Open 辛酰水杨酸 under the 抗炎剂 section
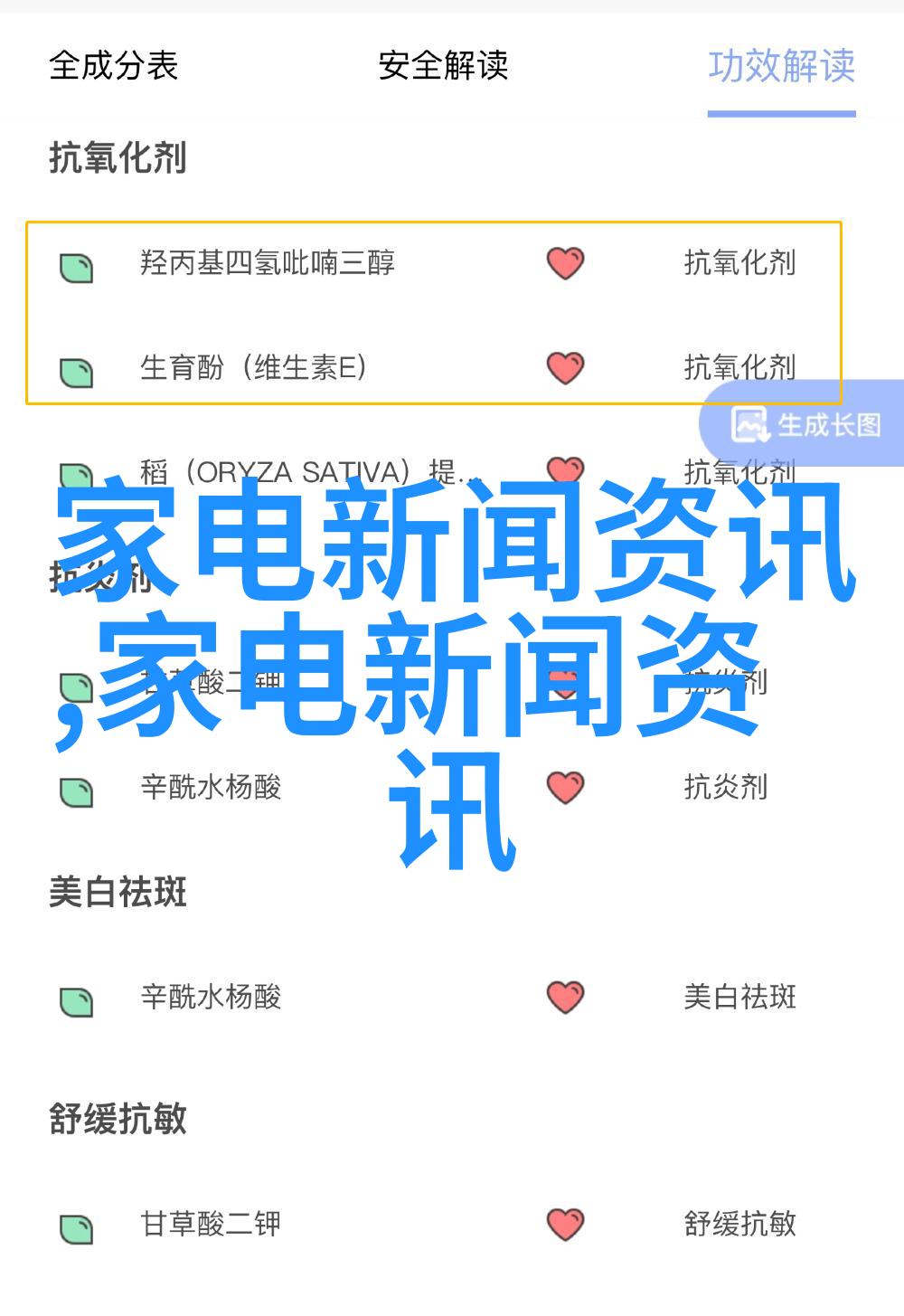 pos(211,788)
